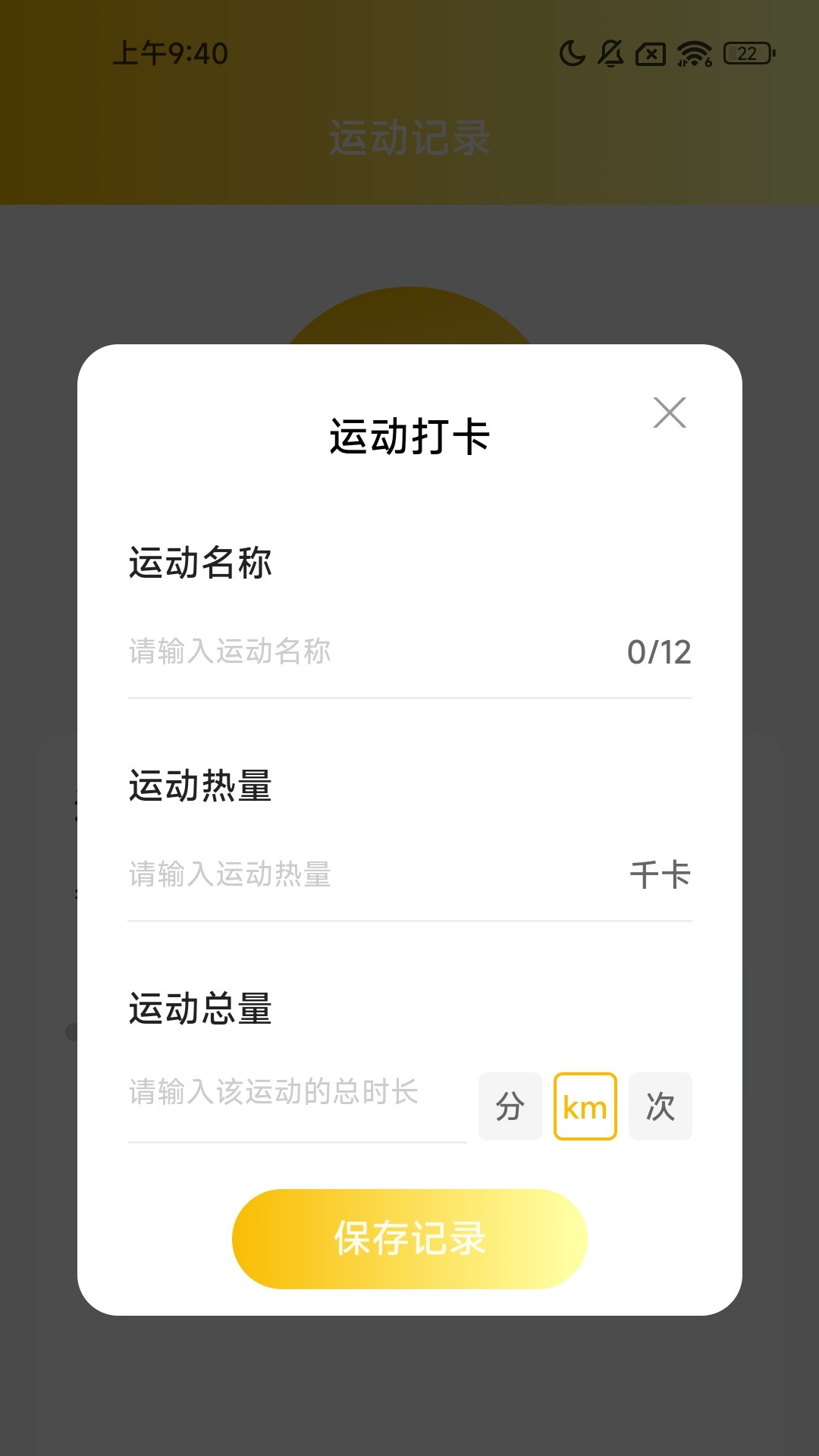Click the SIM card error icon in status bar

coord(651,54)
